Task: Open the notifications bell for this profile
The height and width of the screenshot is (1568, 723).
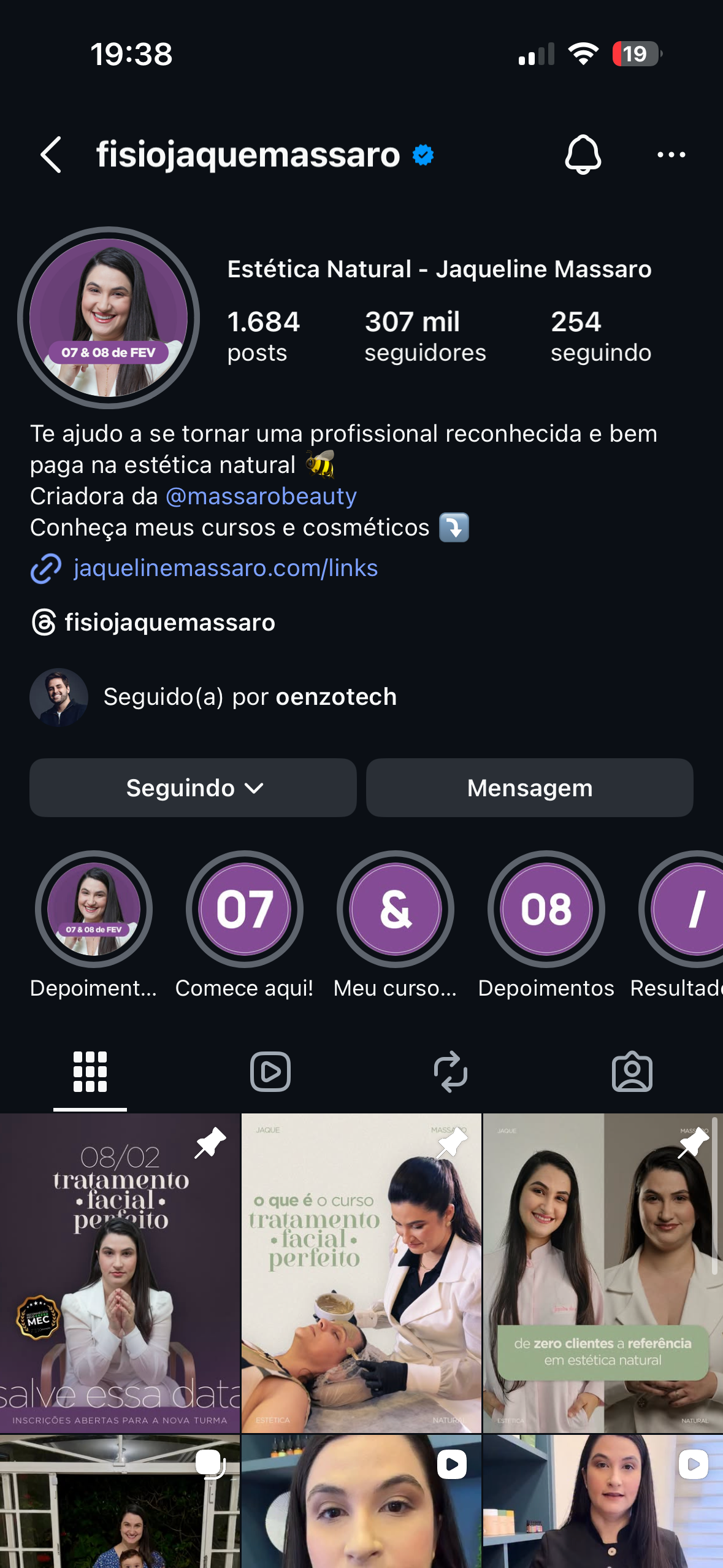Action: pyautogui.click(x=583, y=155)
